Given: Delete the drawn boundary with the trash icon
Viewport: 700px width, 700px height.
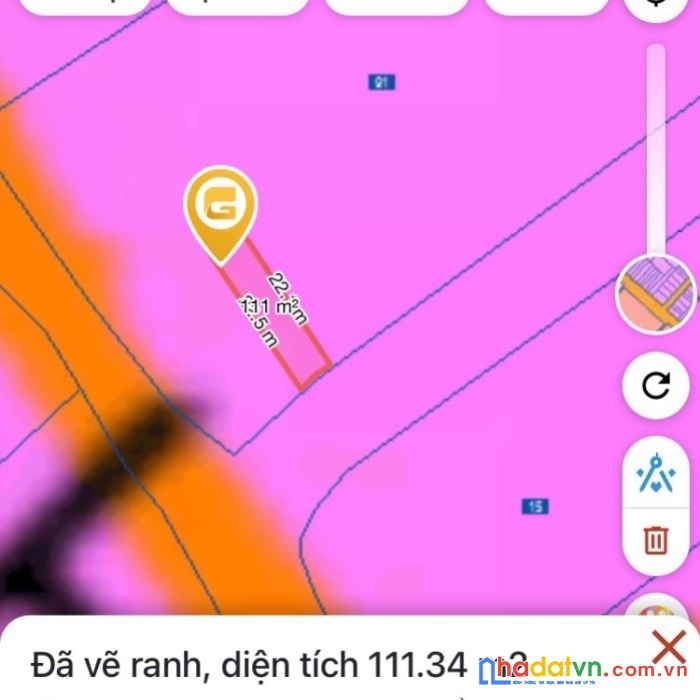Looking at the screenshot, I should [x=656, y=541].
